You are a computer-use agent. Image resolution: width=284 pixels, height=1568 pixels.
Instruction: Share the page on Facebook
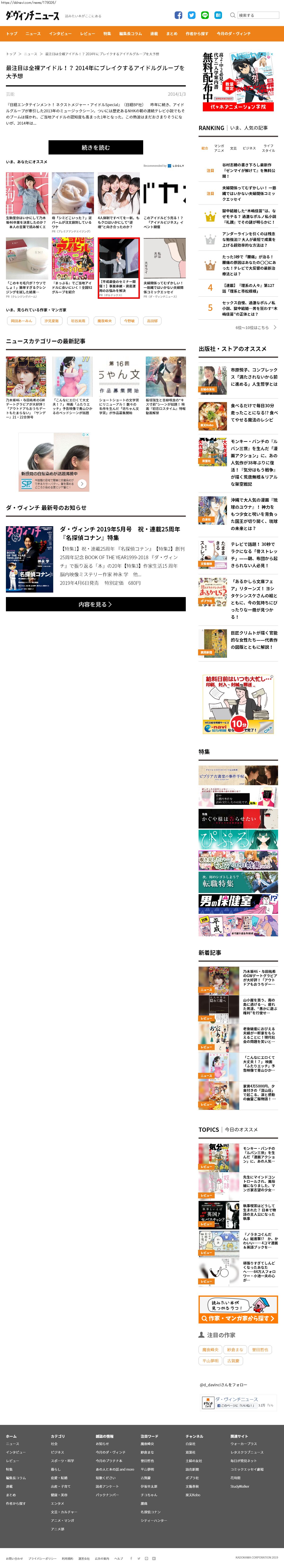[178, 15]
